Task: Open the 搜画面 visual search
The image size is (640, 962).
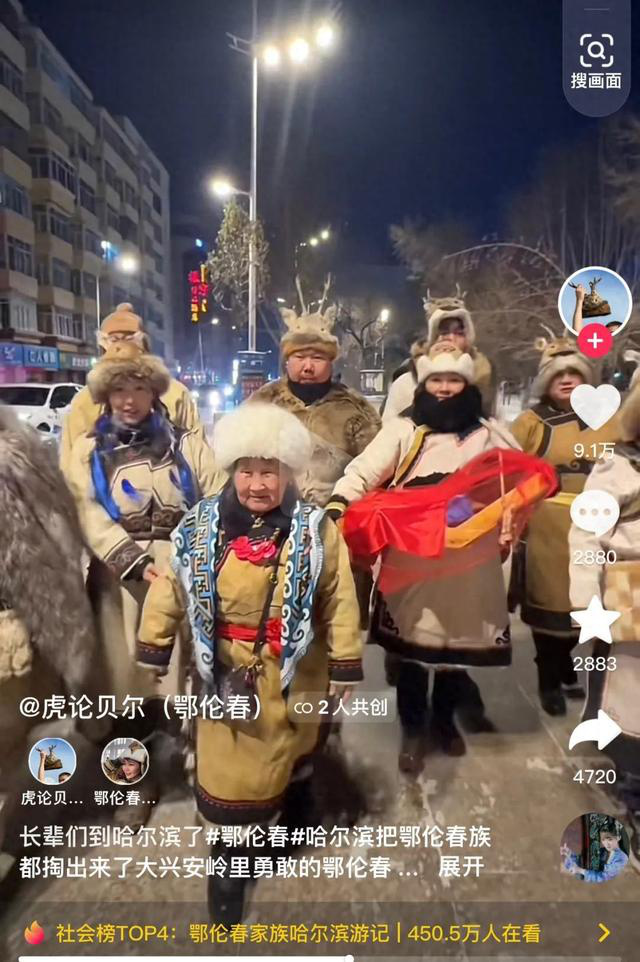Action: [596, 60]
